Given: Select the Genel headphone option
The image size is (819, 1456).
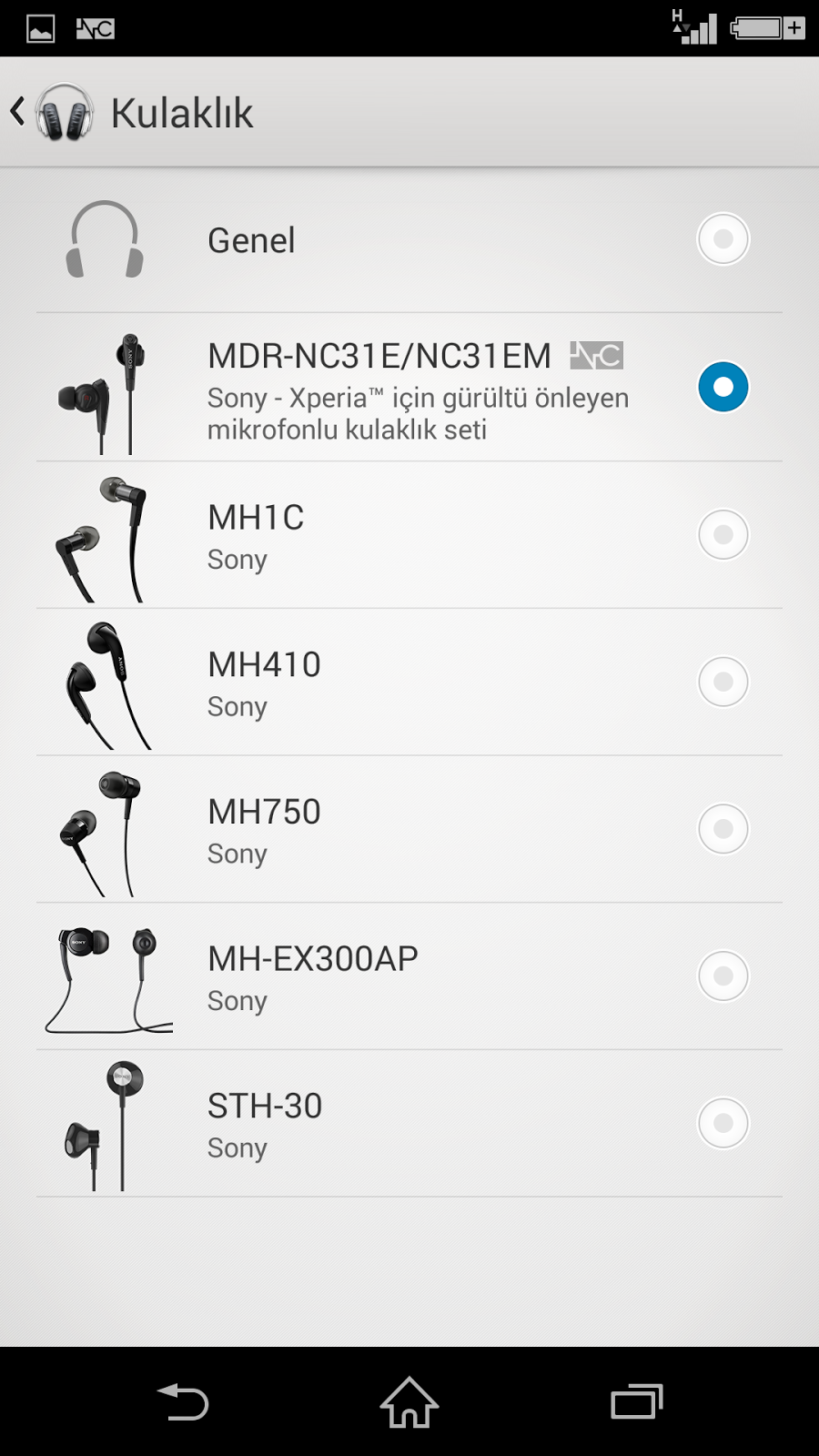Looking at the screenshot, I should [x=723, y=239].
